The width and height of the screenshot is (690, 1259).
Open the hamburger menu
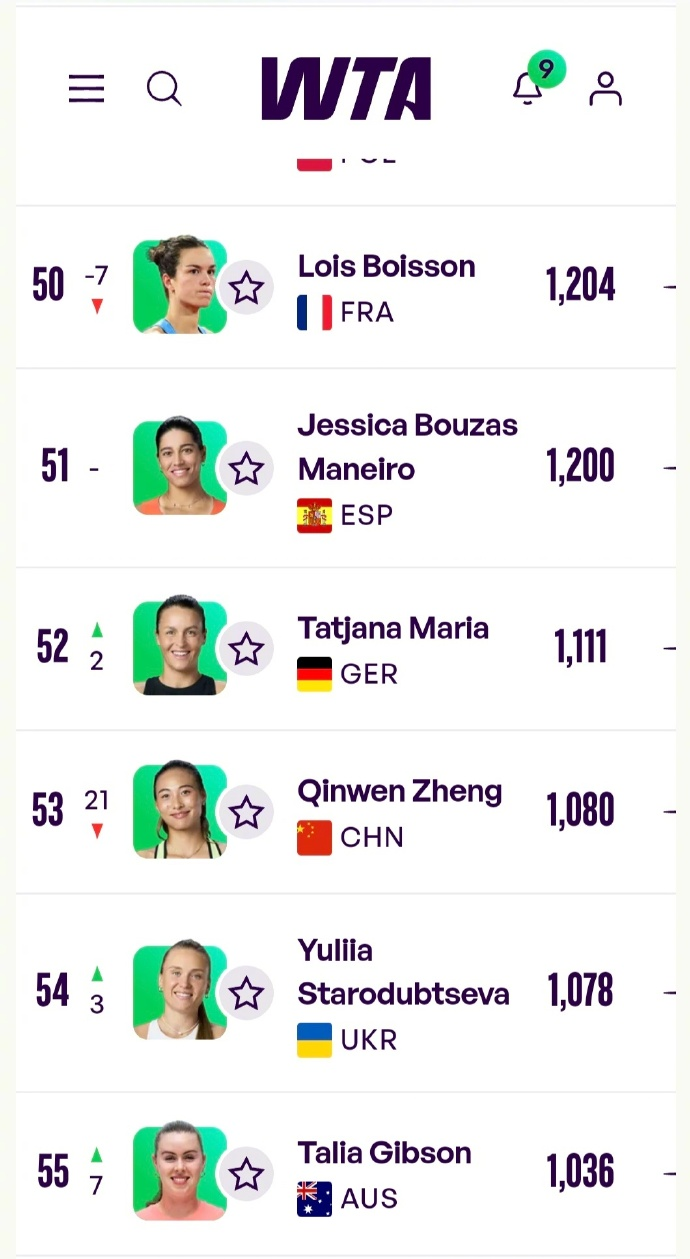tap(86, 89)
